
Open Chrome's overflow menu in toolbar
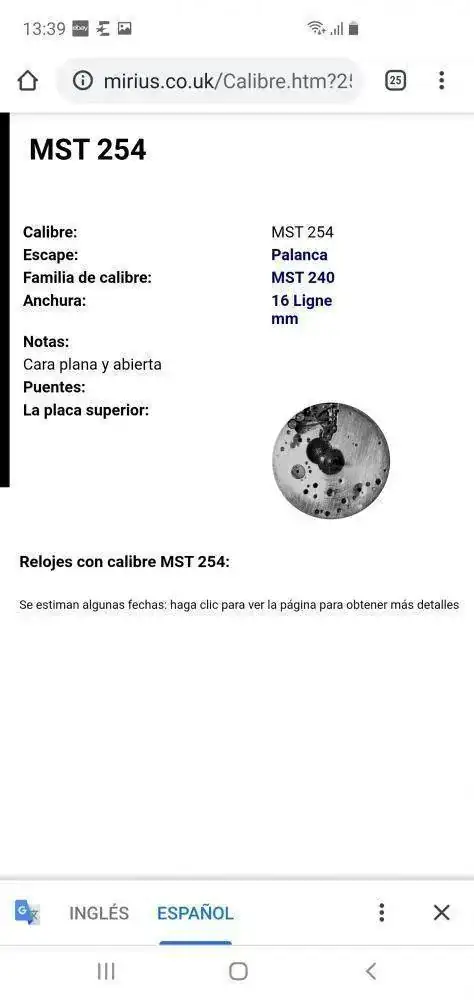441,80
